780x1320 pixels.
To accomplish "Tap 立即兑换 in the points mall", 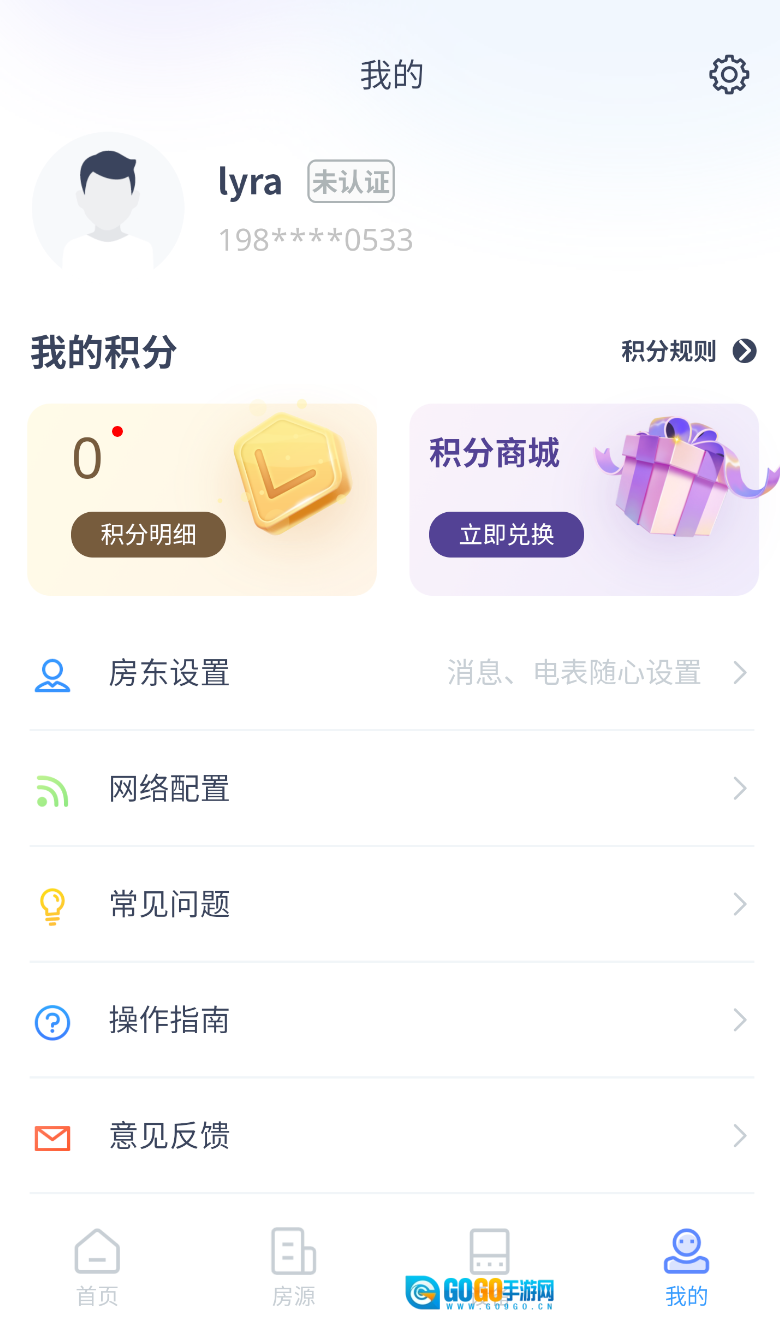I will pyautogui.click(x=506, y=535).
